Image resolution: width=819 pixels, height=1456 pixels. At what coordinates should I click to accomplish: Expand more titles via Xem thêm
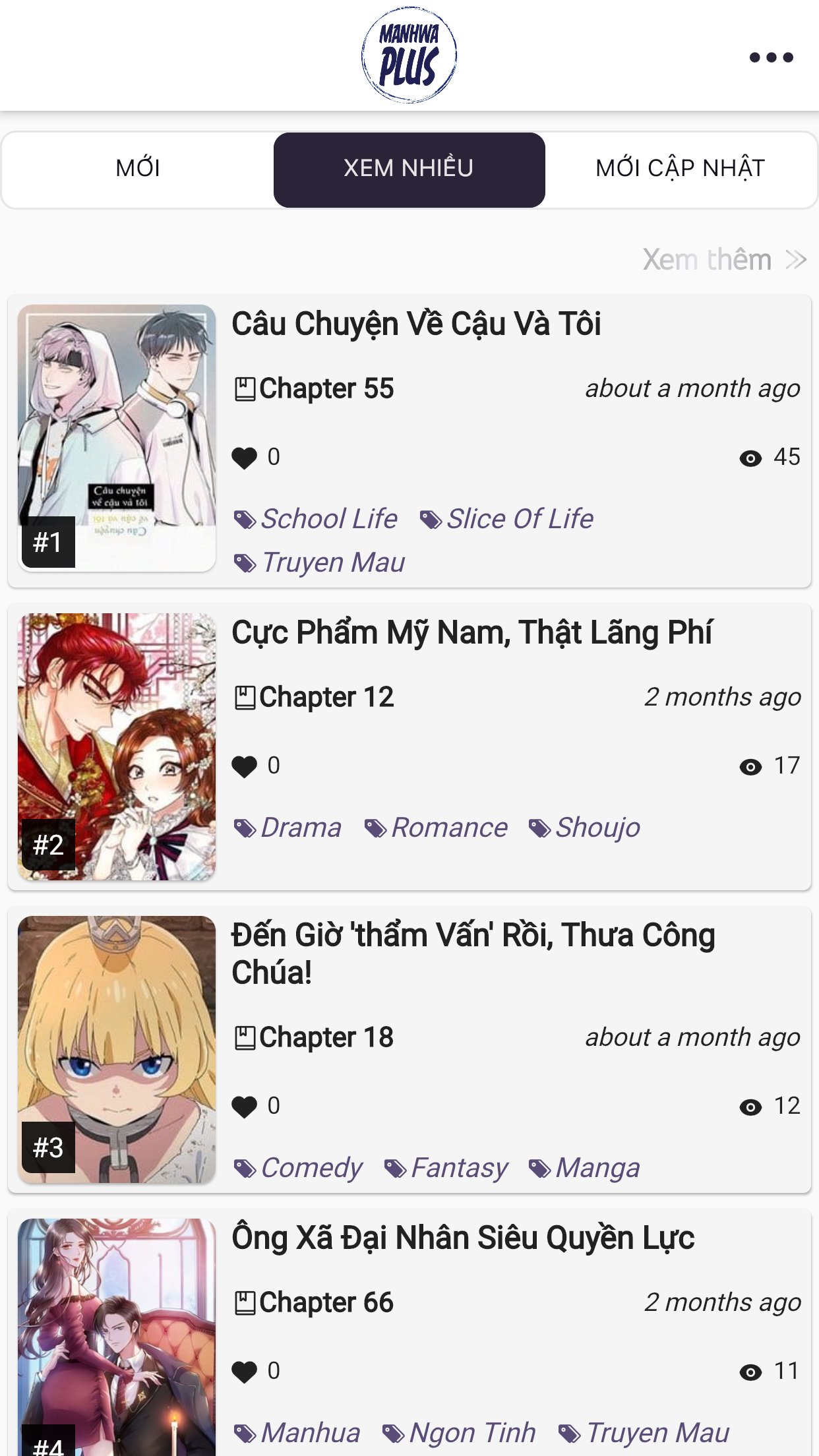point(706,258)
